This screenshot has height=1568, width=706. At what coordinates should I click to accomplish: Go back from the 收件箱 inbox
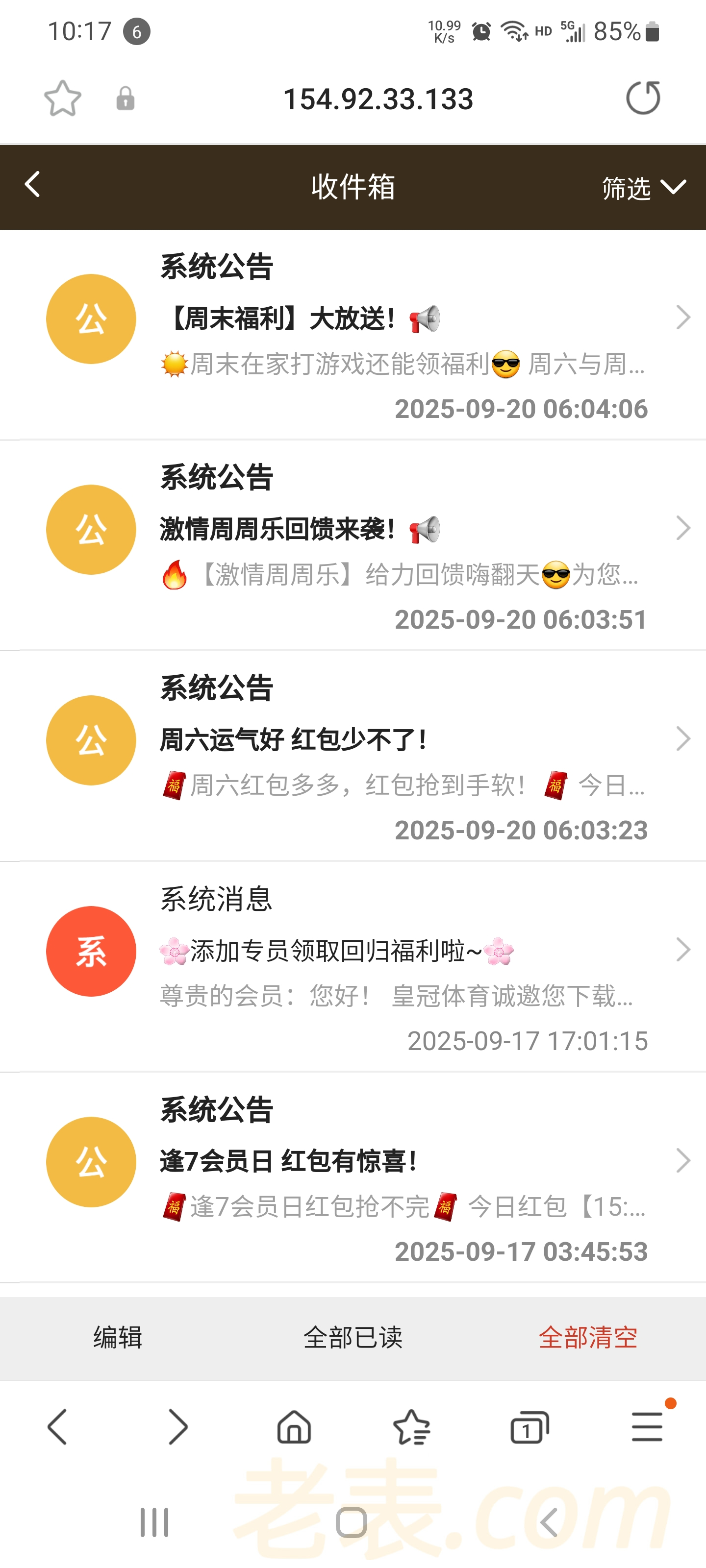33,185
